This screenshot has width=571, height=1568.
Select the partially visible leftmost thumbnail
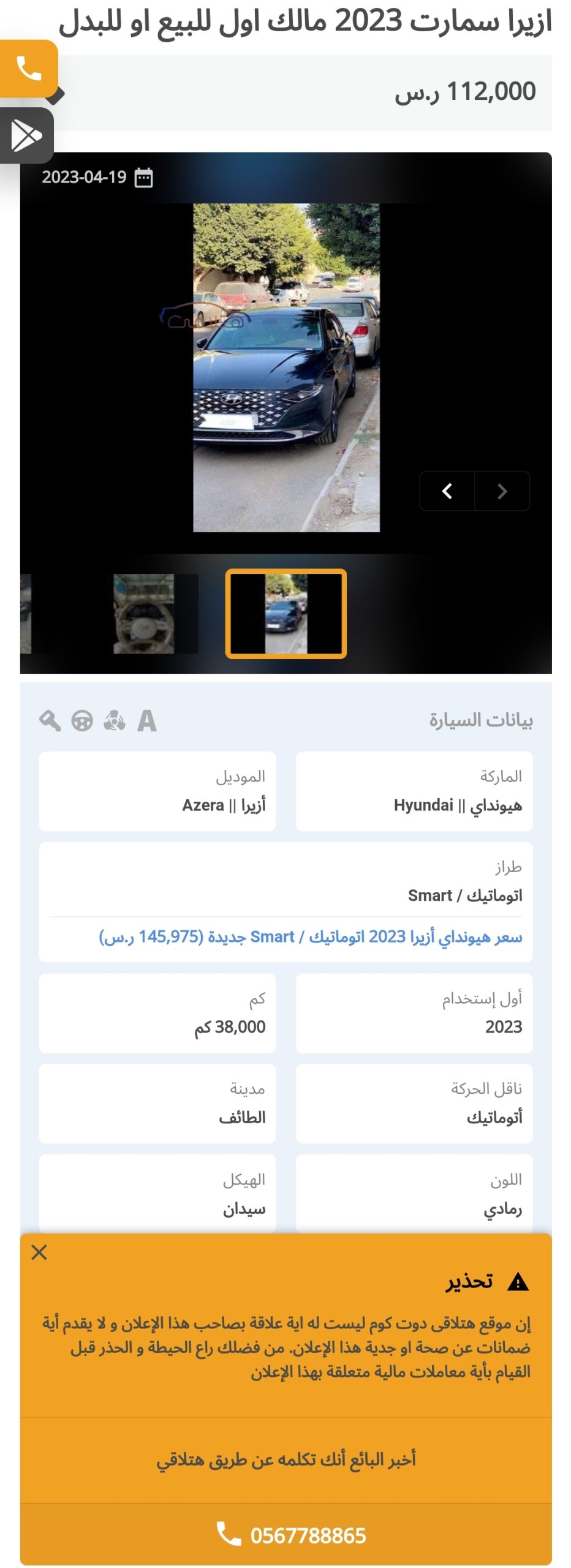coord(26,614)
